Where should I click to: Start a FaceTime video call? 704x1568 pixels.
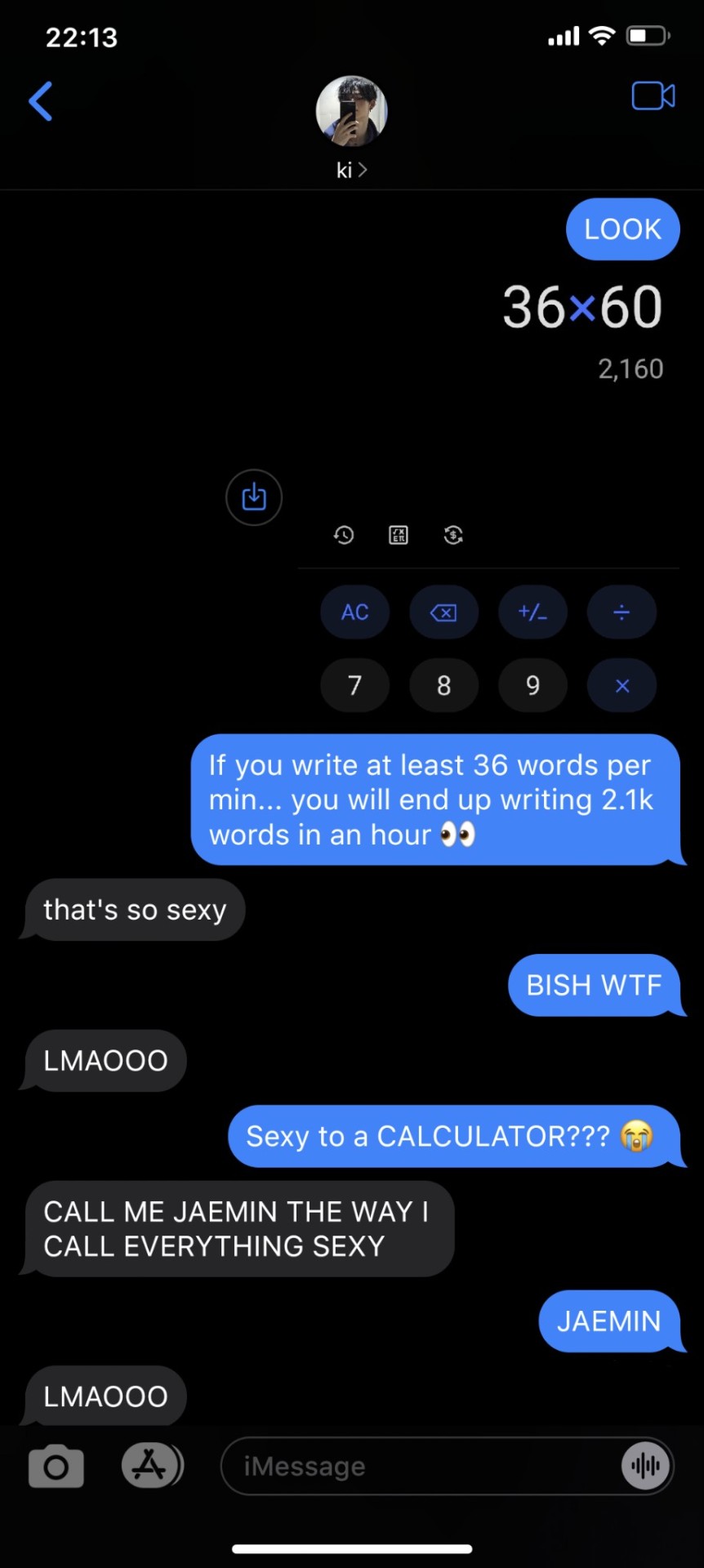(653, 96)
